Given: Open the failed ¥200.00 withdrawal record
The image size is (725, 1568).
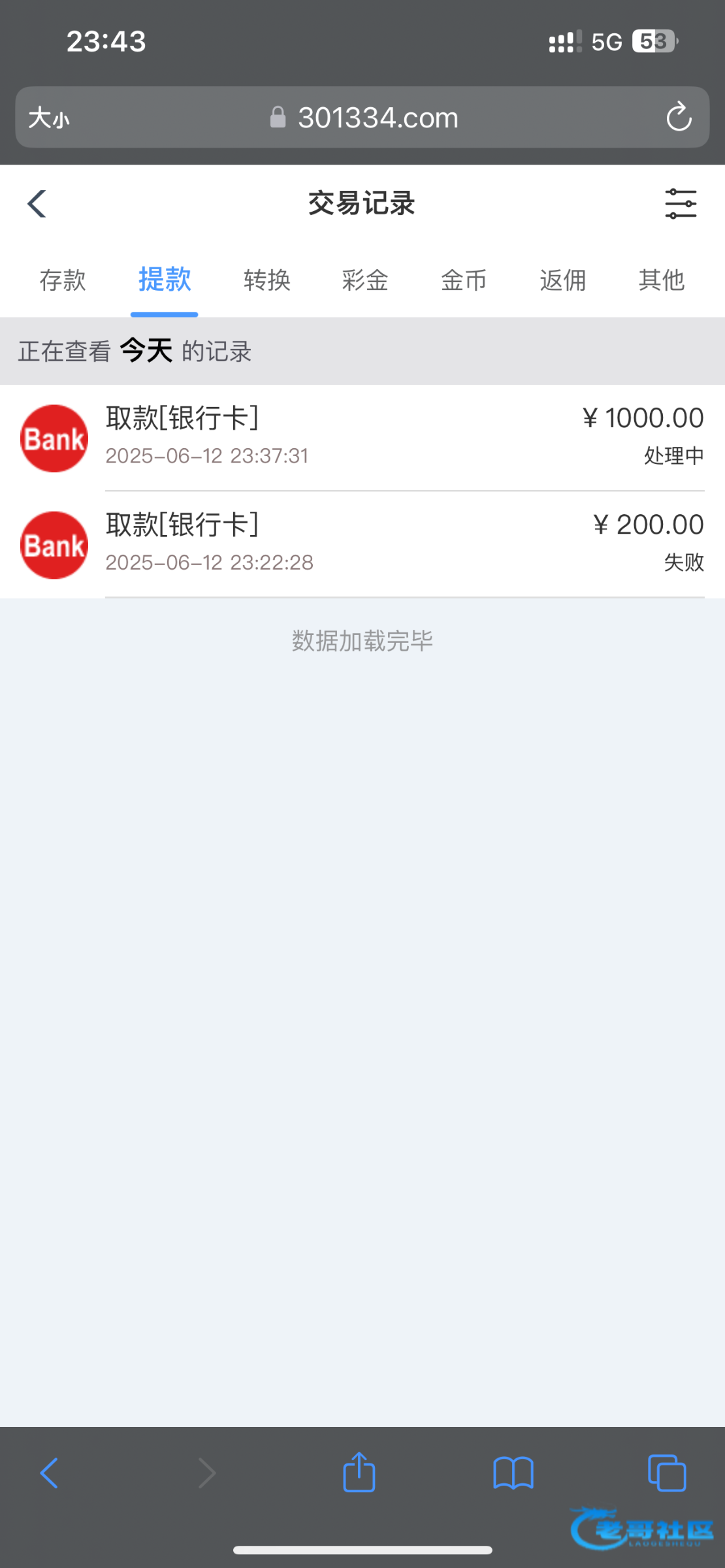Looking at the screenshot, I should pos(362,544).
